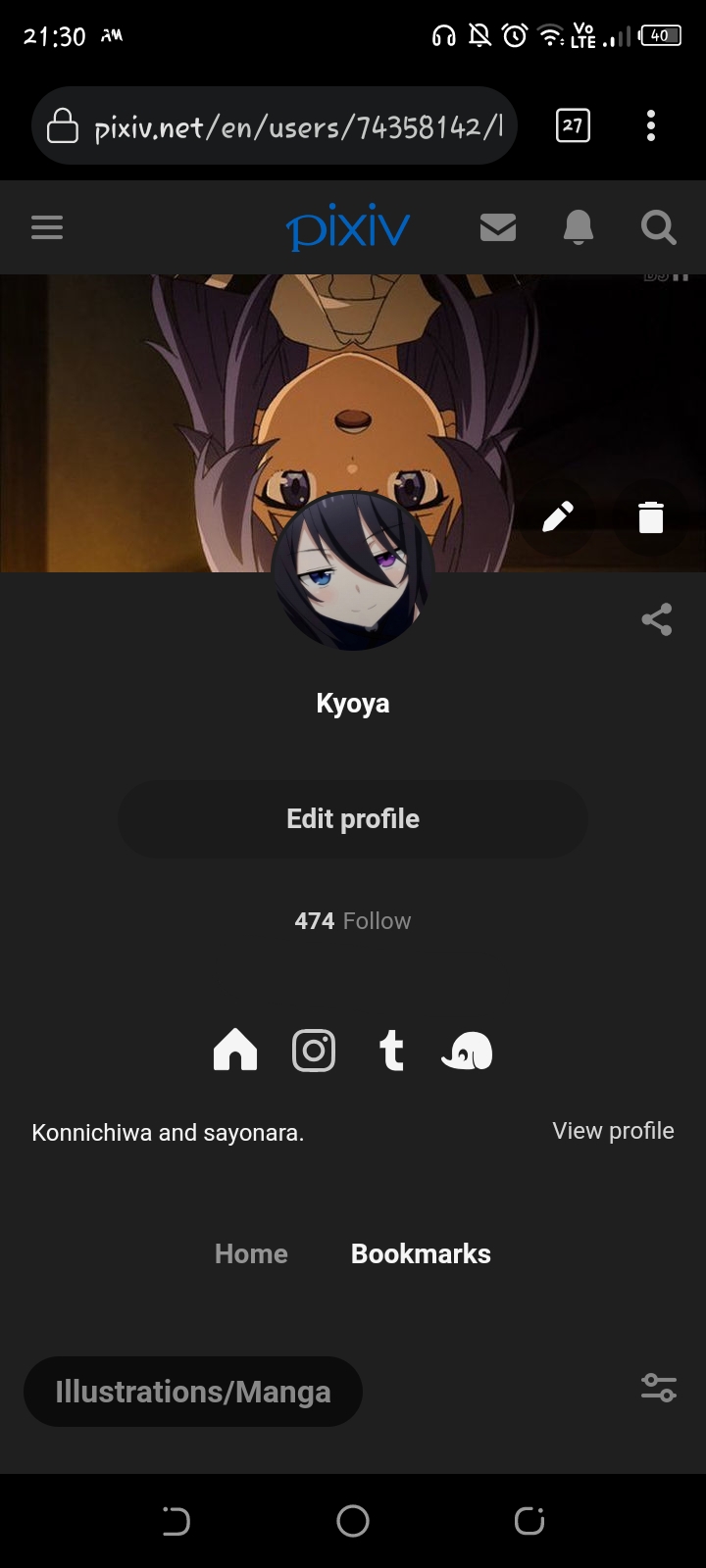706x1568 pixels.
Task: Open the notifications bell
Action: tap(579, 227)
